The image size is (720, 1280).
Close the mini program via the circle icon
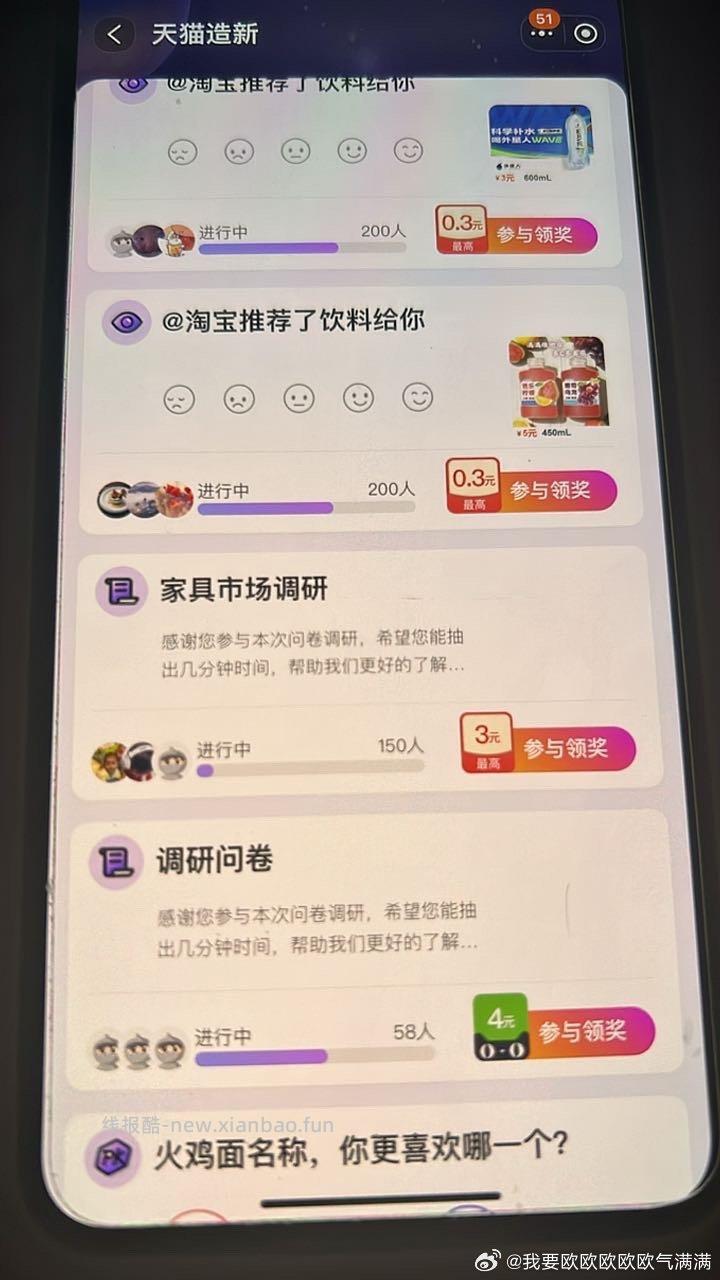pyautogui.click(x=587, y=34)
